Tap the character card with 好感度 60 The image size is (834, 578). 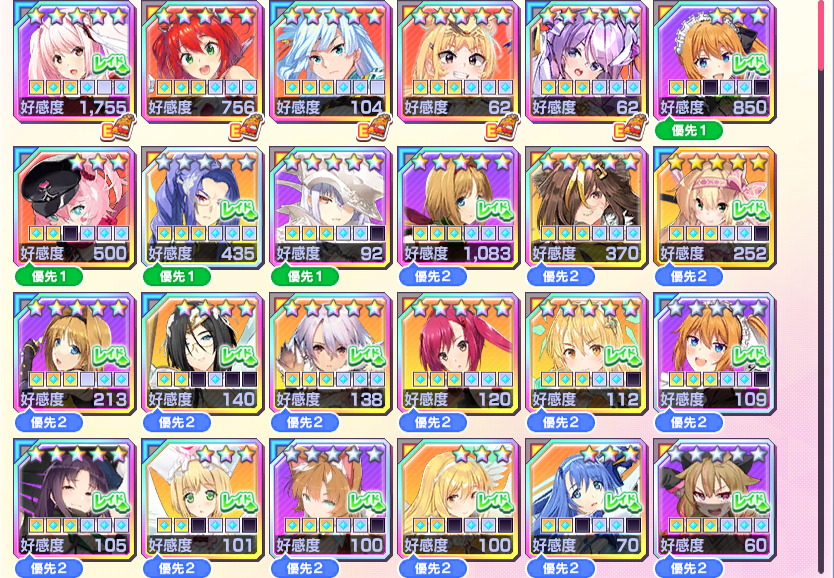click(714, 497)
